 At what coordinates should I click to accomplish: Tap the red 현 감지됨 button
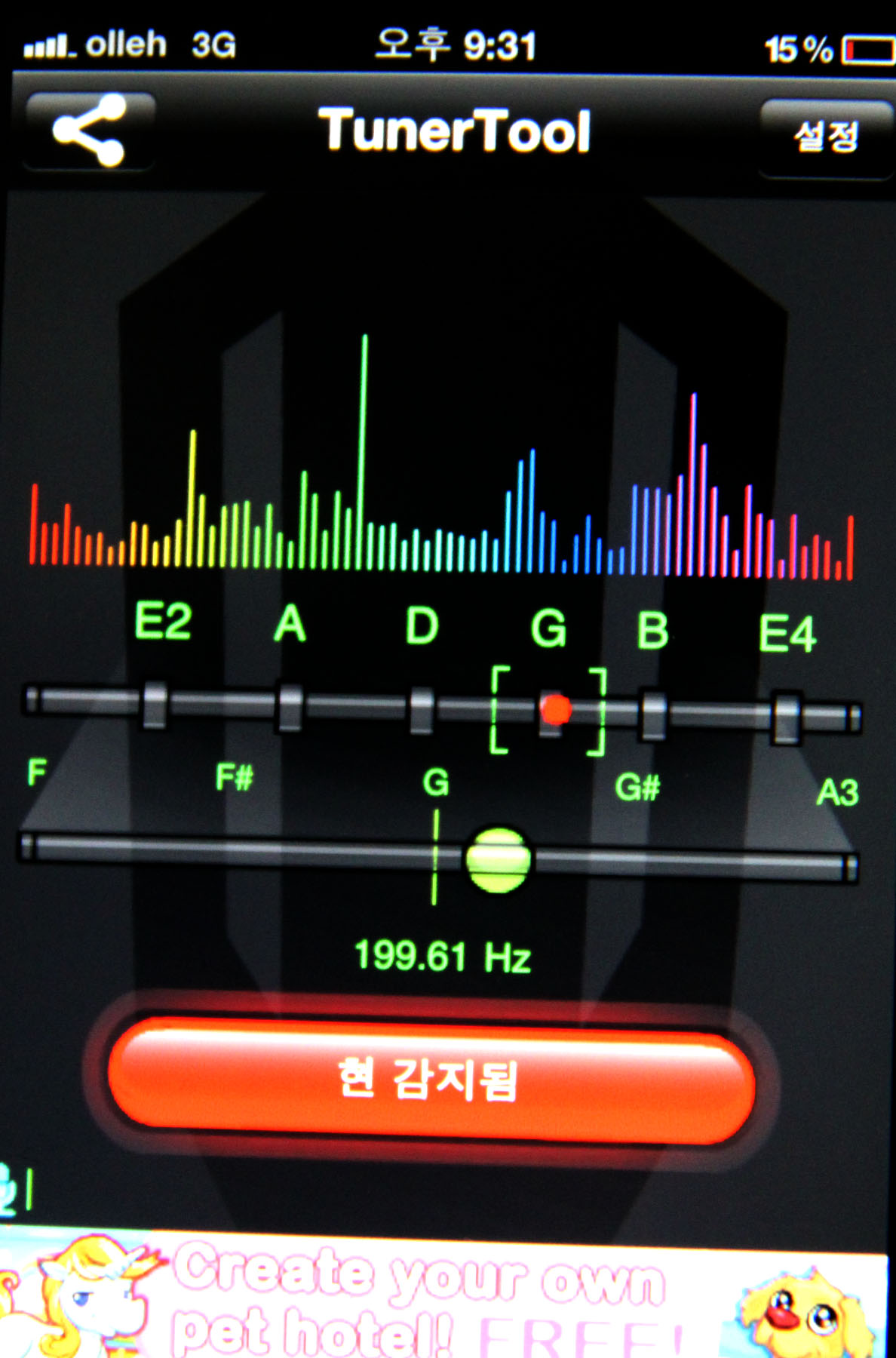[x=430, y=1080]
